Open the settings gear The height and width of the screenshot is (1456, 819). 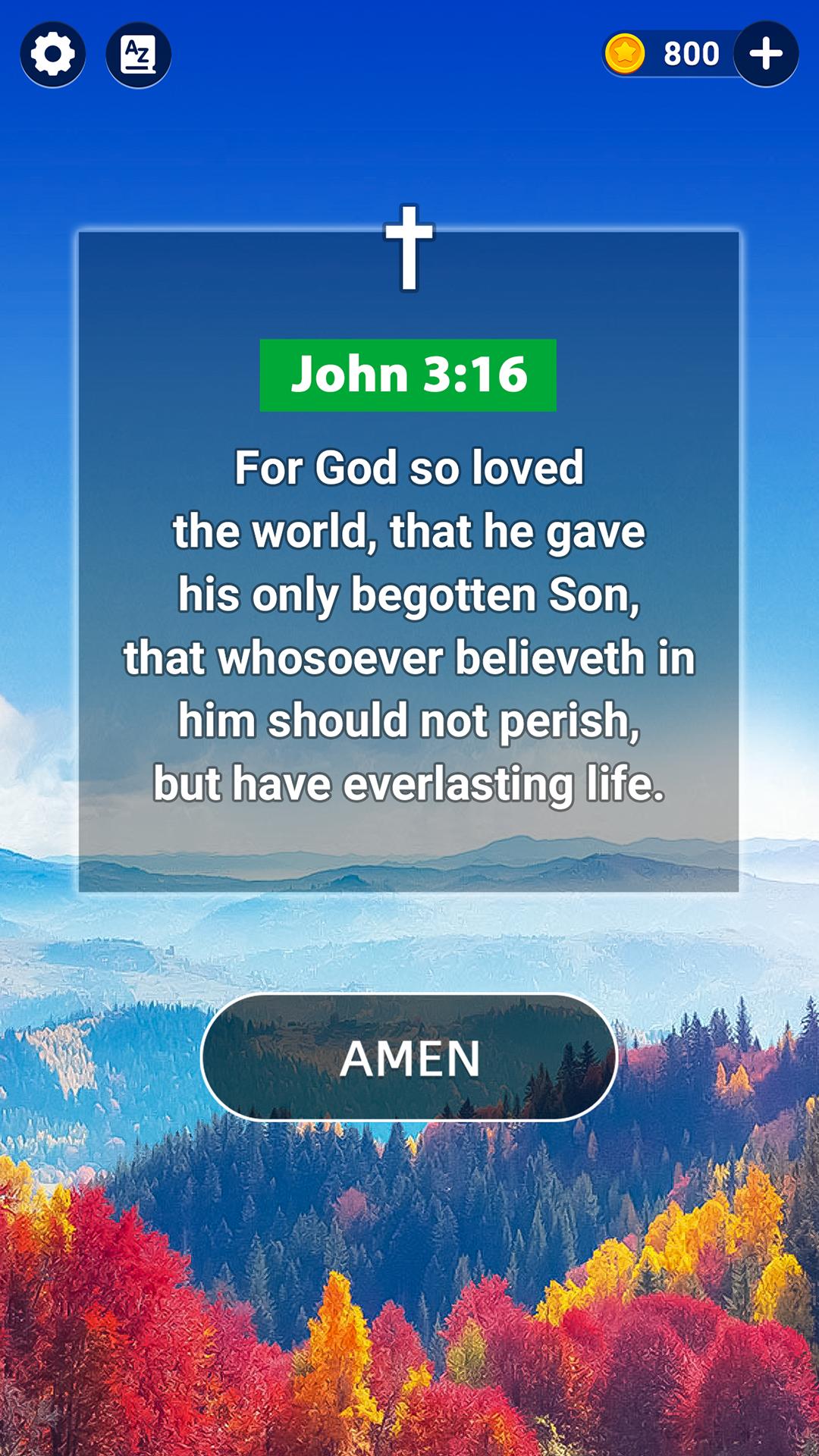[53, 55]
